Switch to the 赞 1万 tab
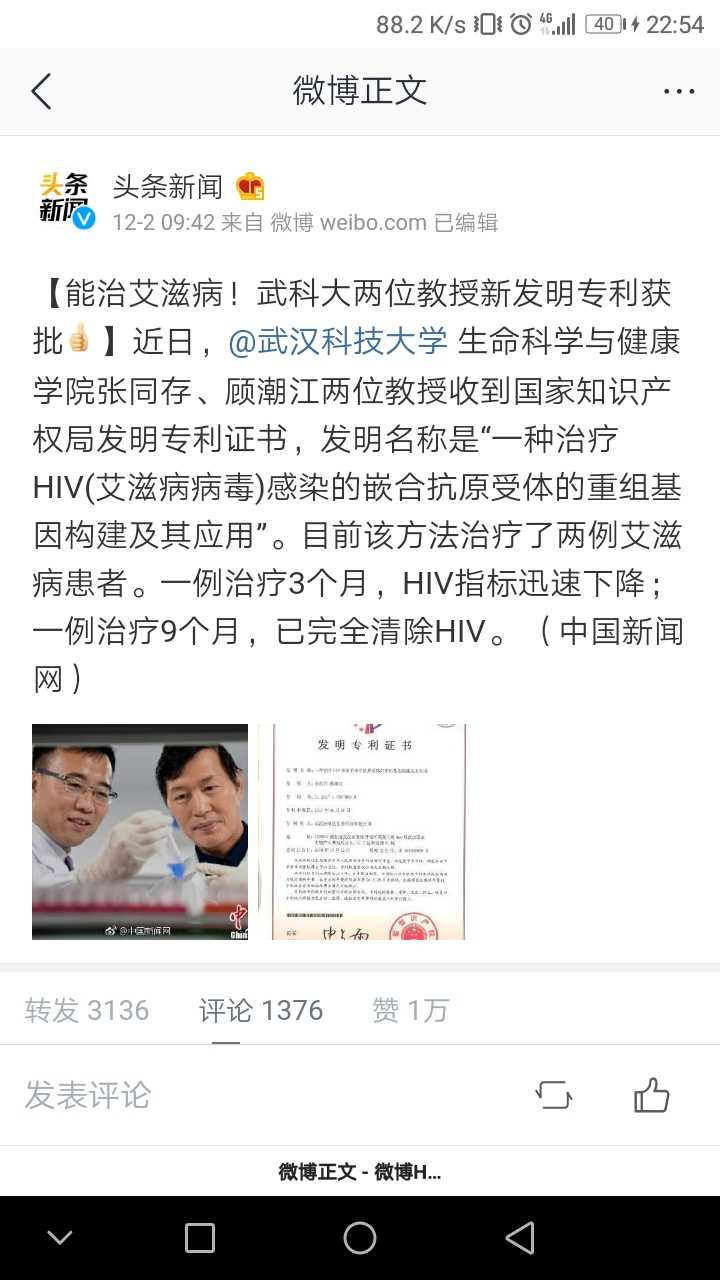720x1280 pixels. pyautogui.click(x=411, y=1010)
